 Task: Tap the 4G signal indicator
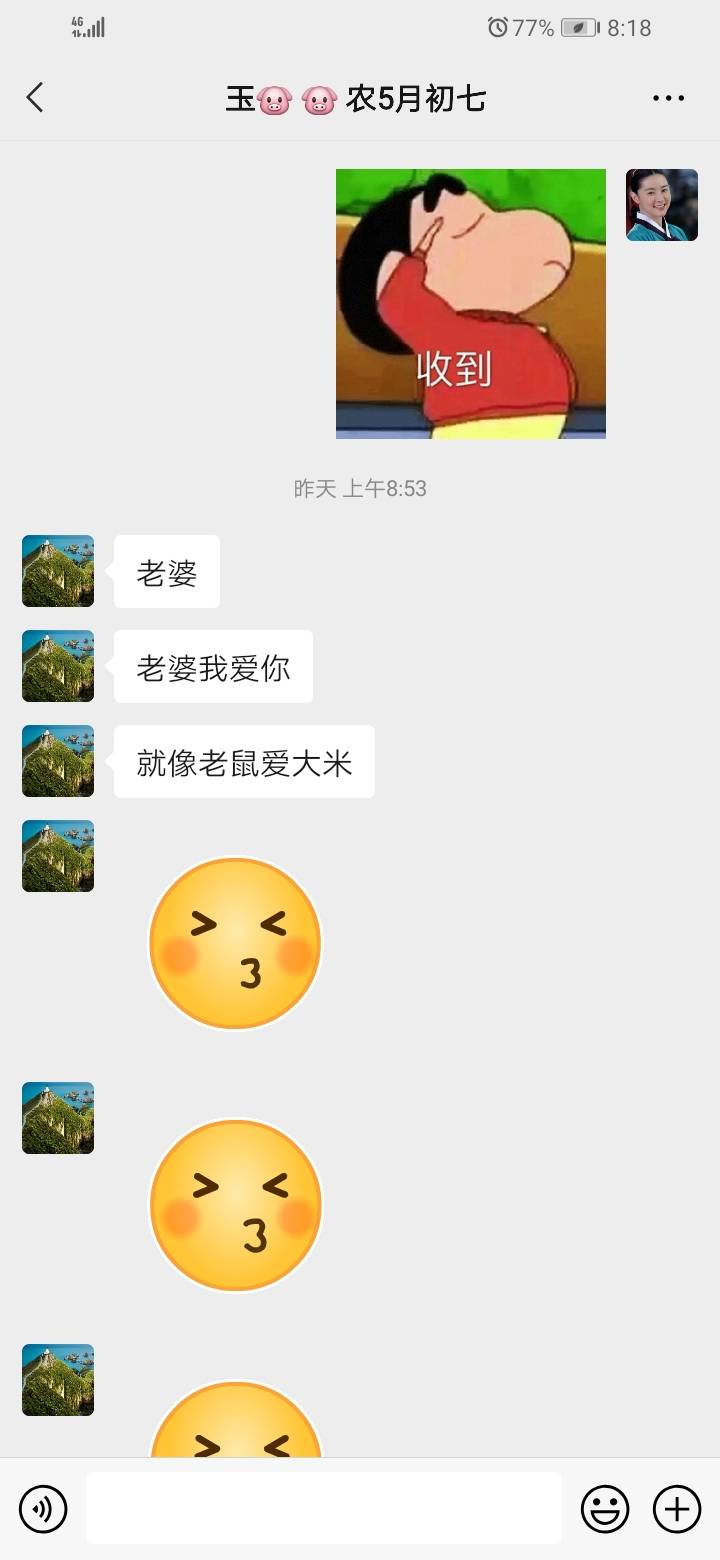(88, 27)
